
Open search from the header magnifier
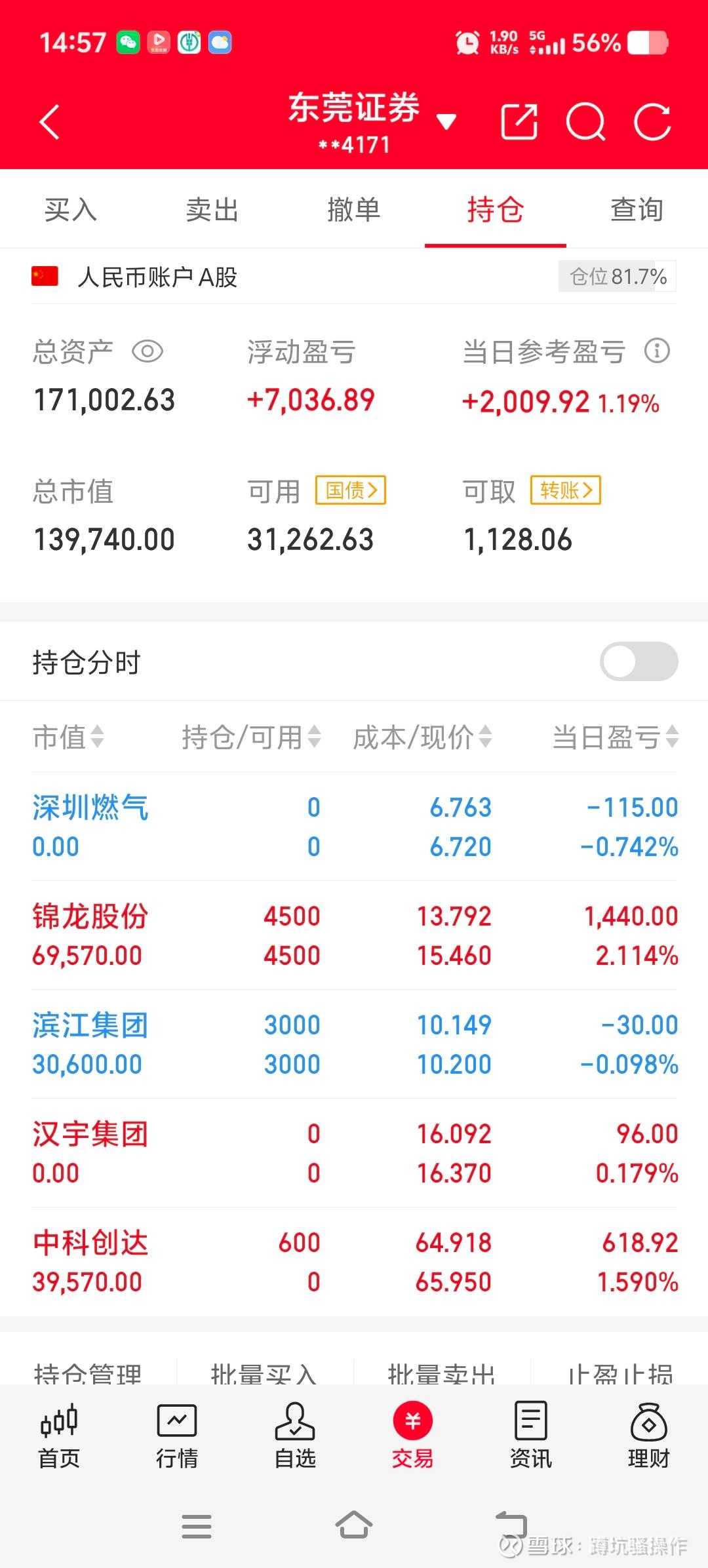pos(586,122)
